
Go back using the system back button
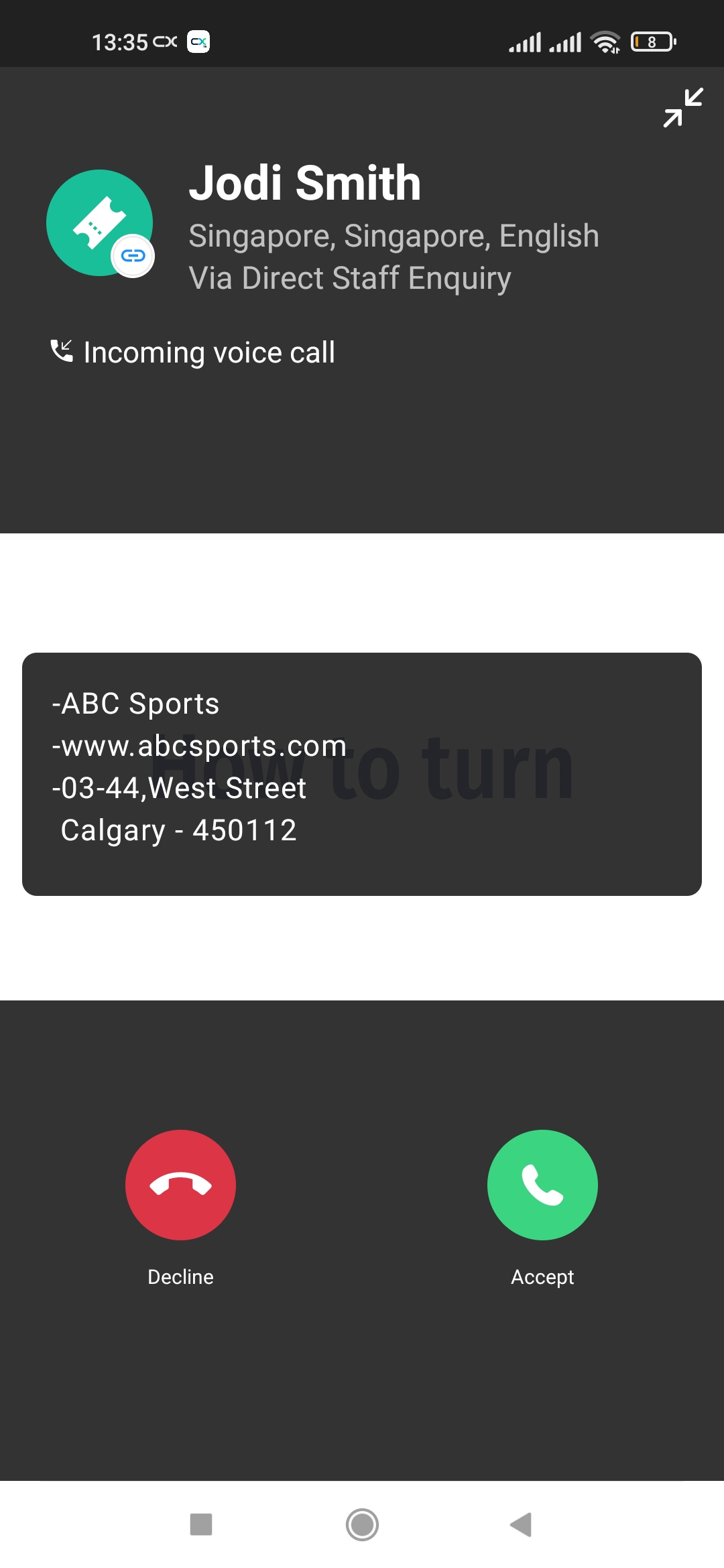521,1524
